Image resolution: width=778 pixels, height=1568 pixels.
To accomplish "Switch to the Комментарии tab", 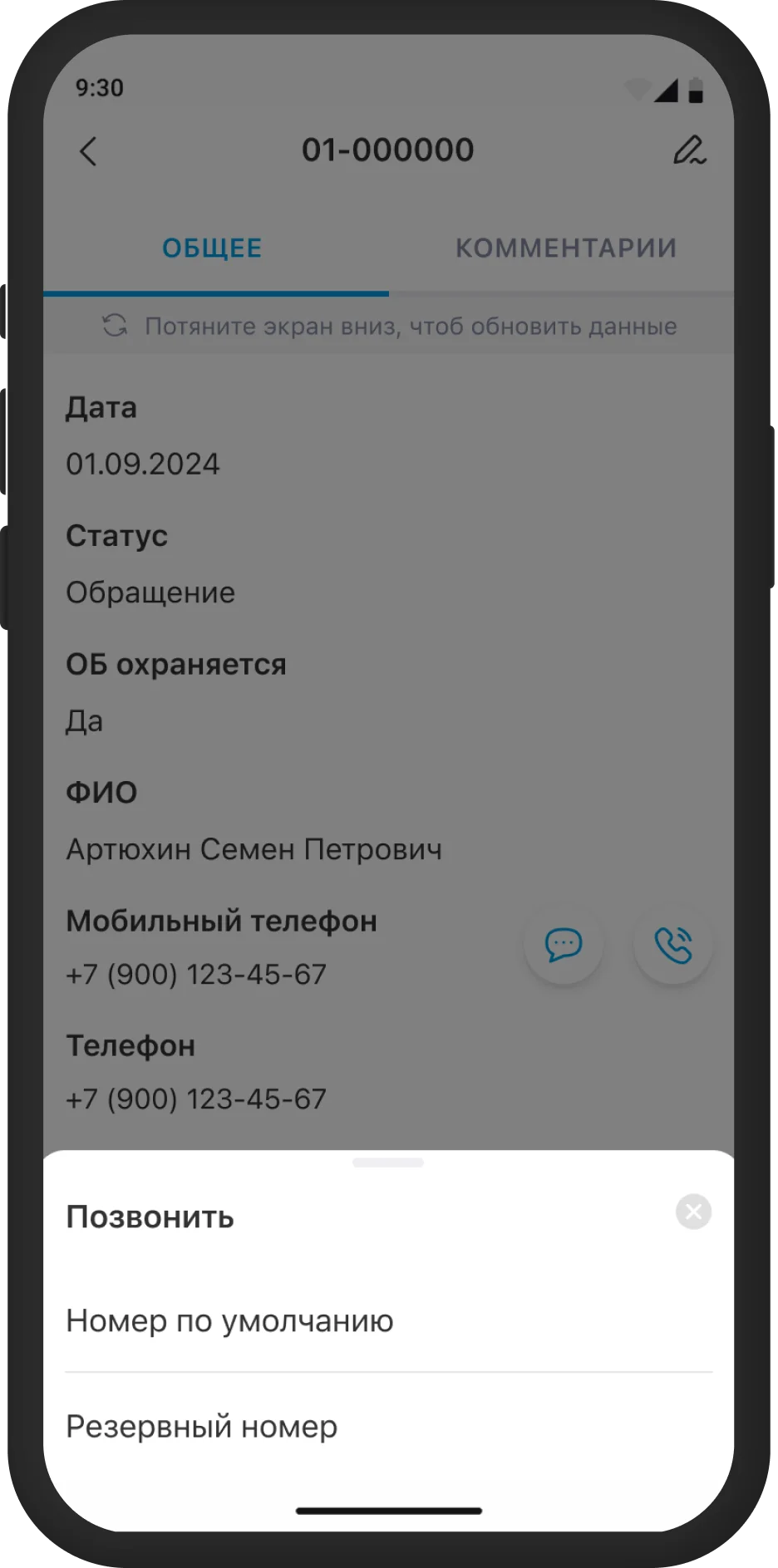I will point(565,248).
